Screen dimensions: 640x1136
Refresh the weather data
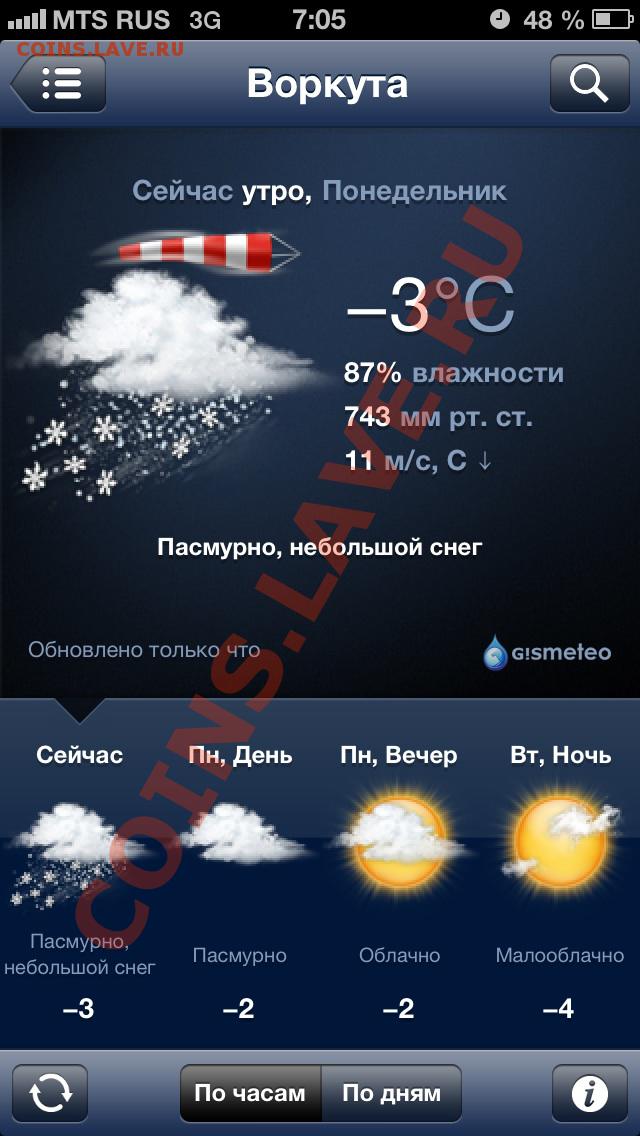point(50,1093)
